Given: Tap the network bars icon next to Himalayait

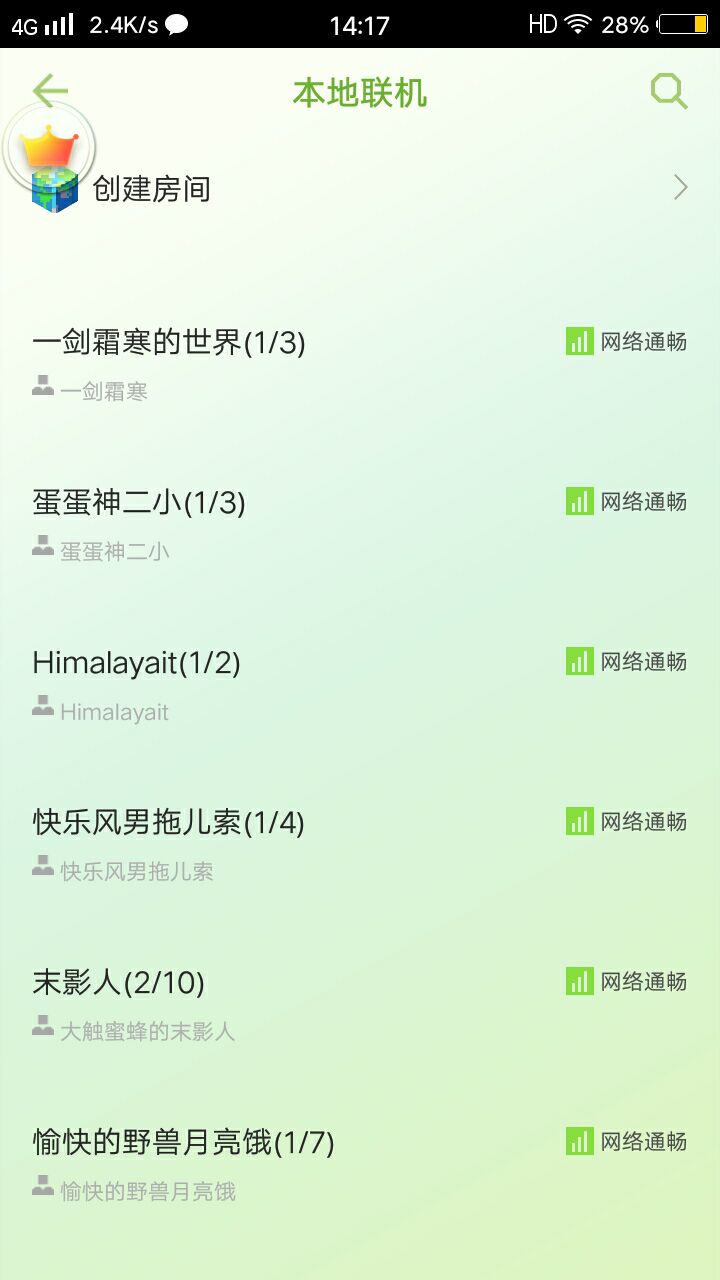Looking at the screenshot, I should (x=578, y=661).
